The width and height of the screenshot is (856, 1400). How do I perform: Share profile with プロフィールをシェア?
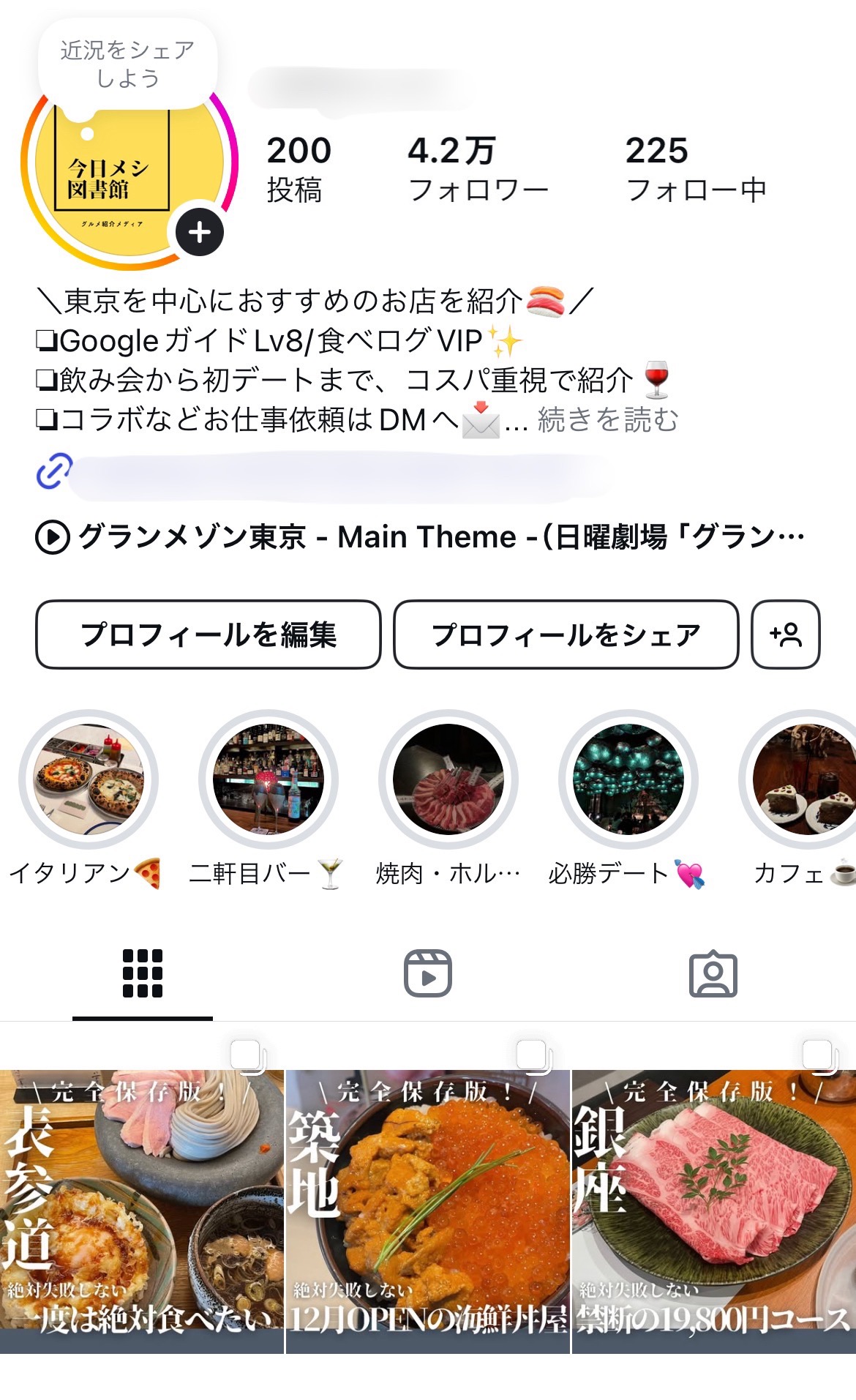566,635
